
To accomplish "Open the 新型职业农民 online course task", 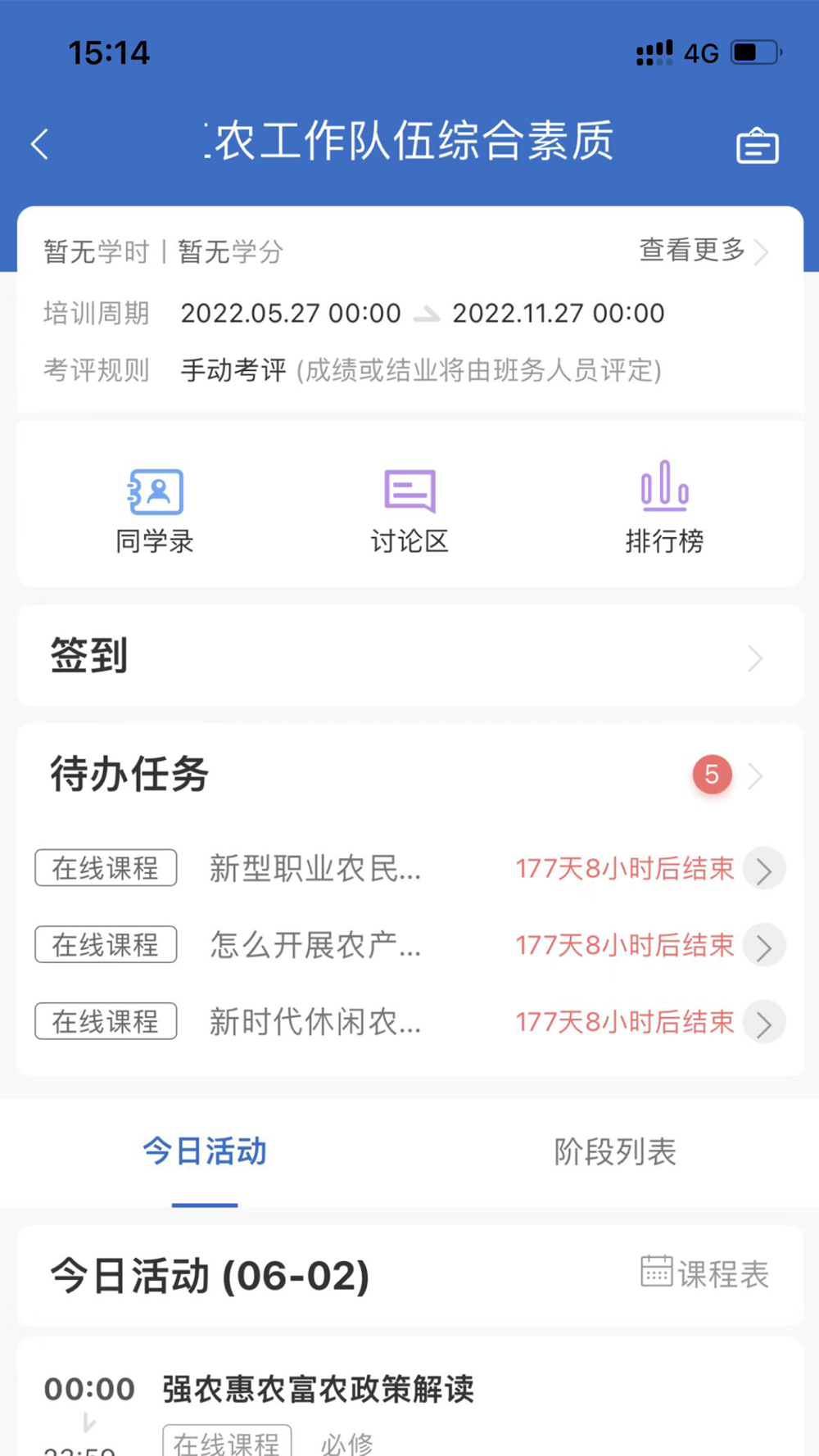I will [x=409, y=869].
